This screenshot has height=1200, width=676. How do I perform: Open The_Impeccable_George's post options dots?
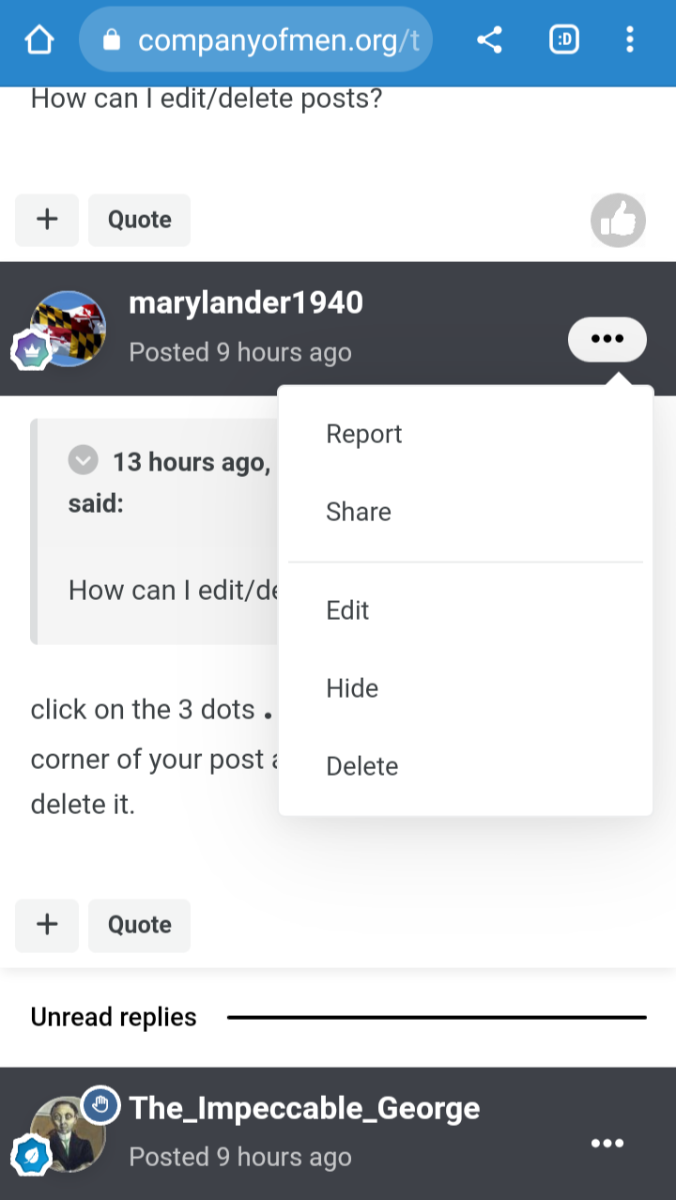(607, 1143)
